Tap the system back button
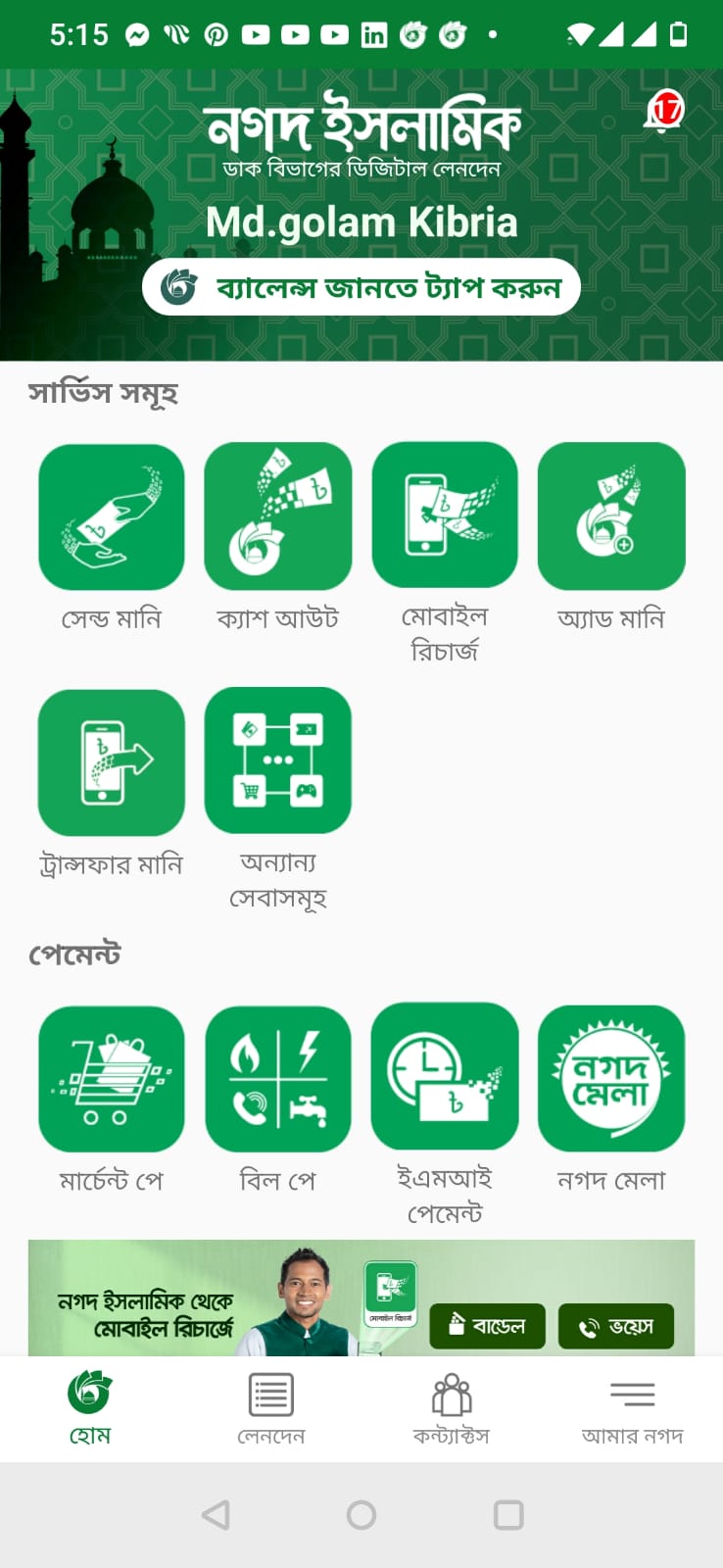 pos(216,1515)
